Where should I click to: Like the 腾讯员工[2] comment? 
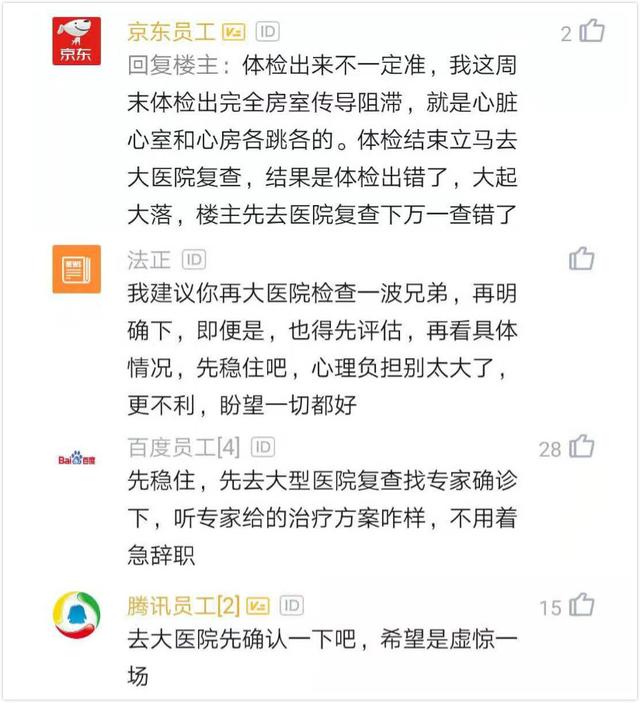point(582,605)
